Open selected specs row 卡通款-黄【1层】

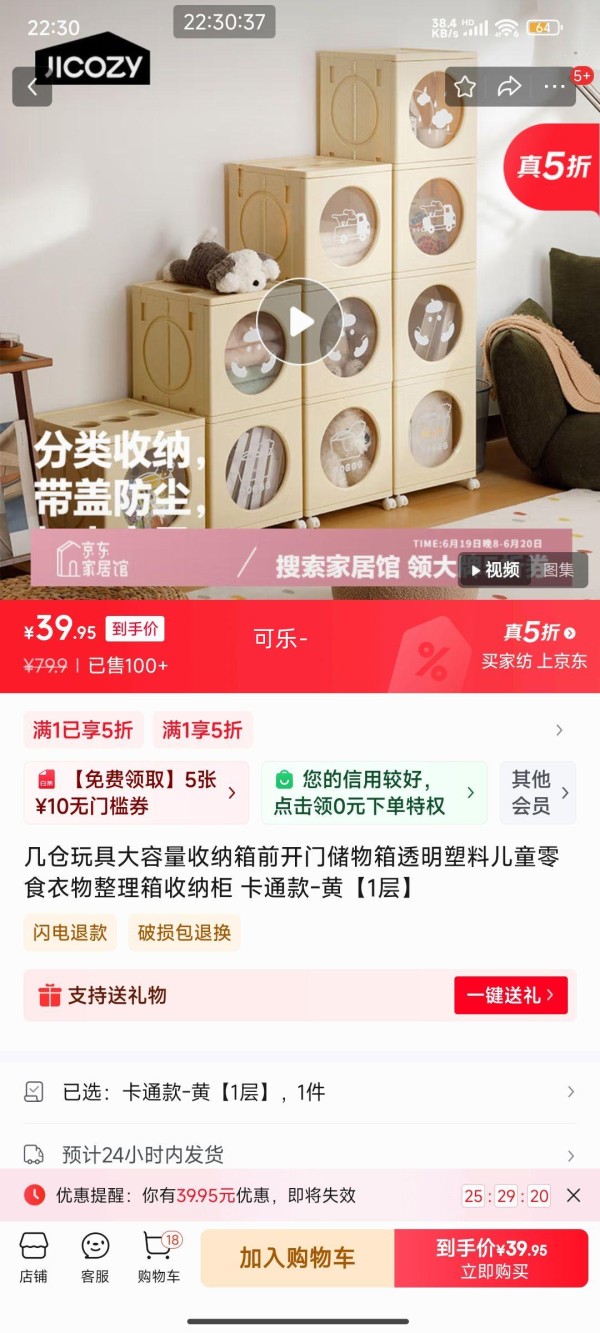(300, 1092)
